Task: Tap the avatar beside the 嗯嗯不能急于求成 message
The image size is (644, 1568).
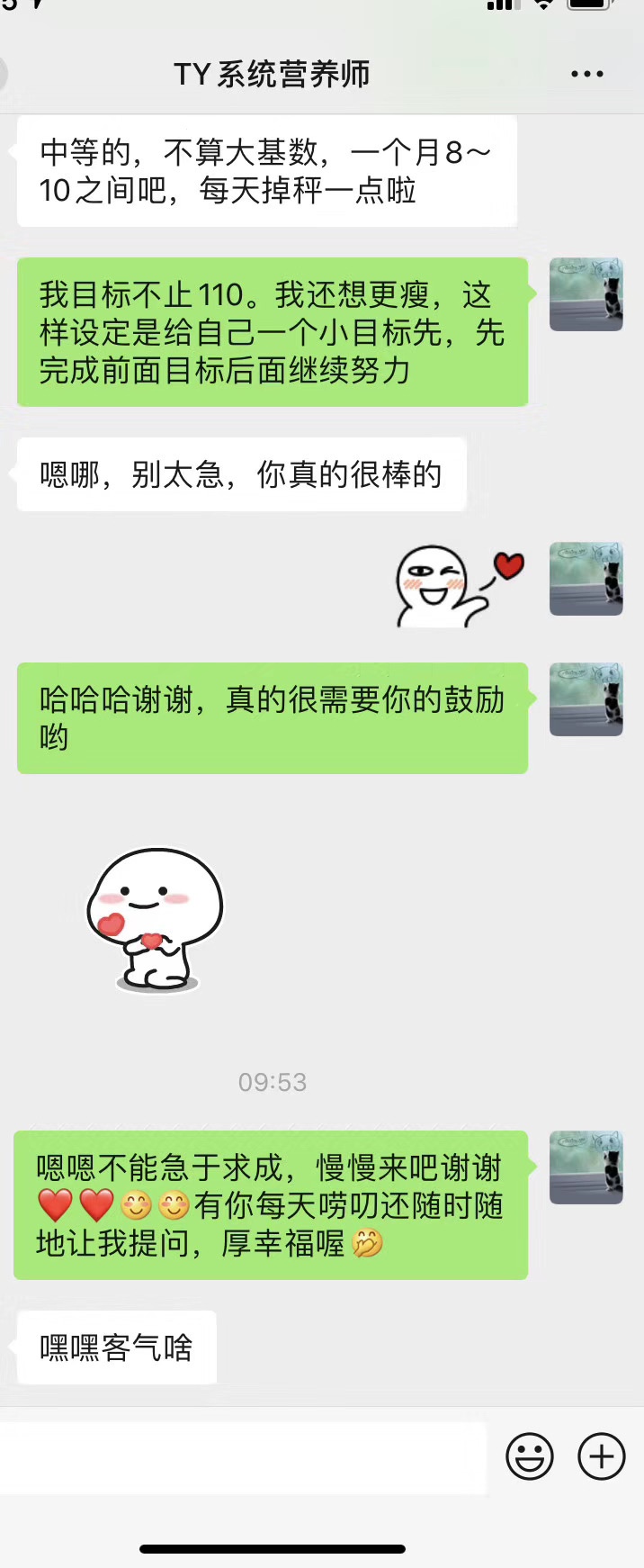Action: [x=586, y=1167]
